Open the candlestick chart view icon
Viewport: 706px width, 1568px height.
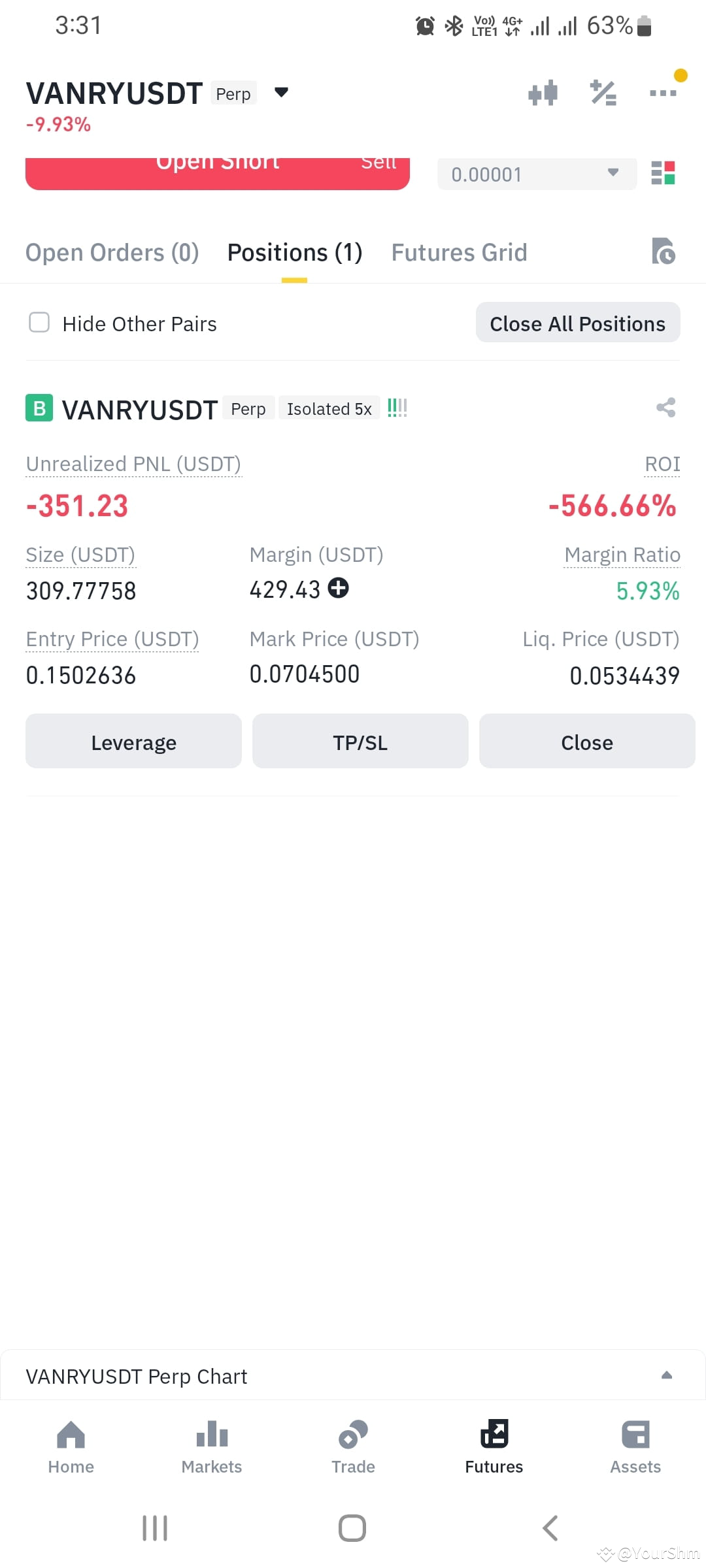click(x=544, y=93)
